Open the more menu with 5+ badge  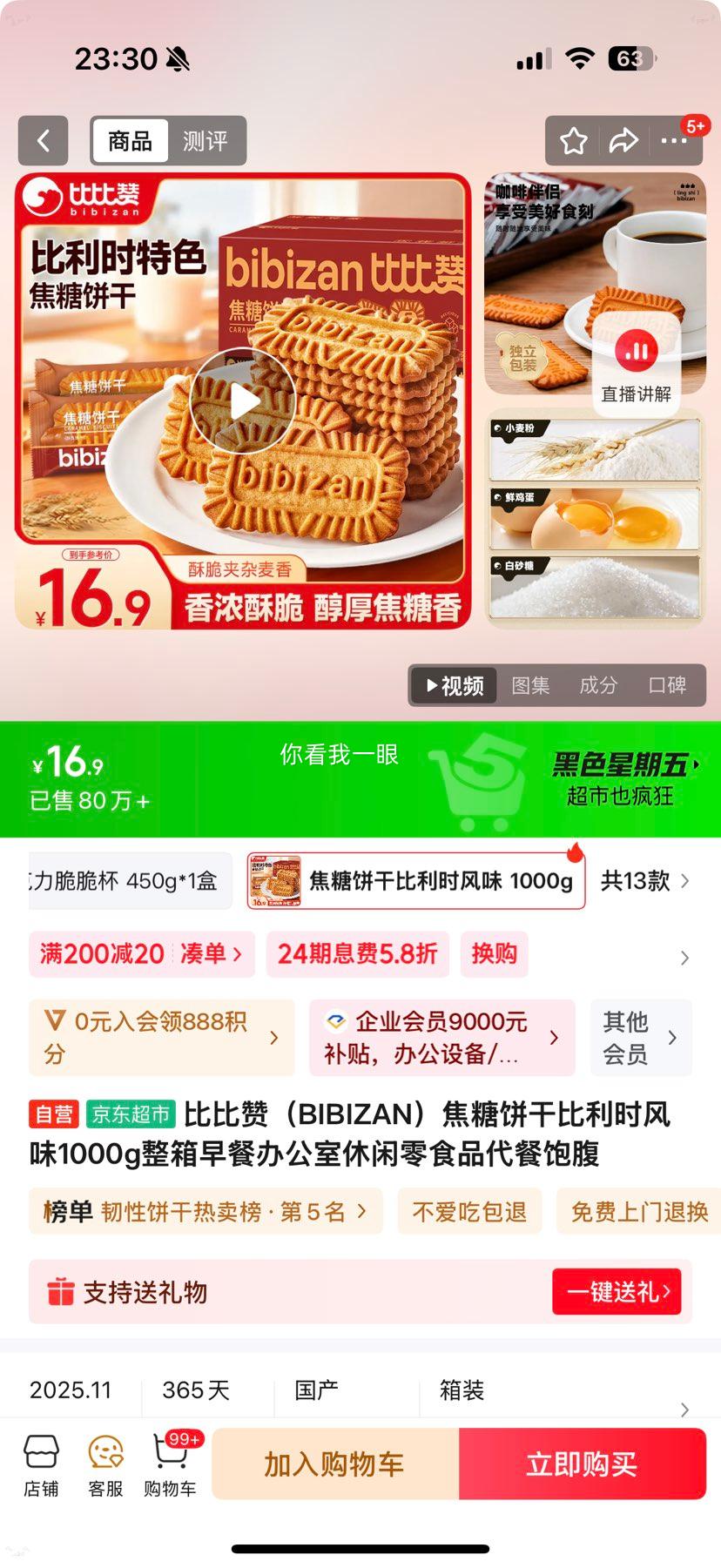(676, 140)
